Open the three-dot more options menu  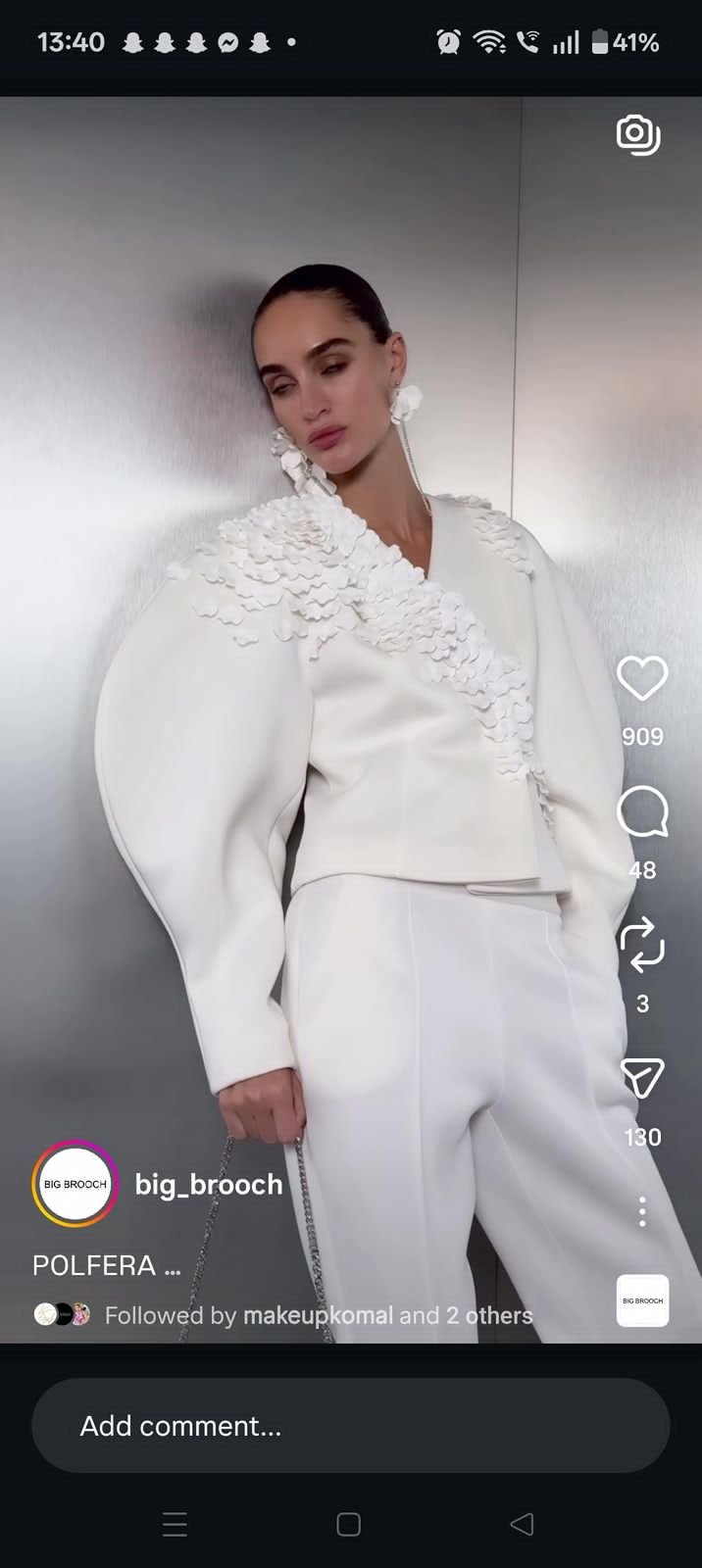642,1212
